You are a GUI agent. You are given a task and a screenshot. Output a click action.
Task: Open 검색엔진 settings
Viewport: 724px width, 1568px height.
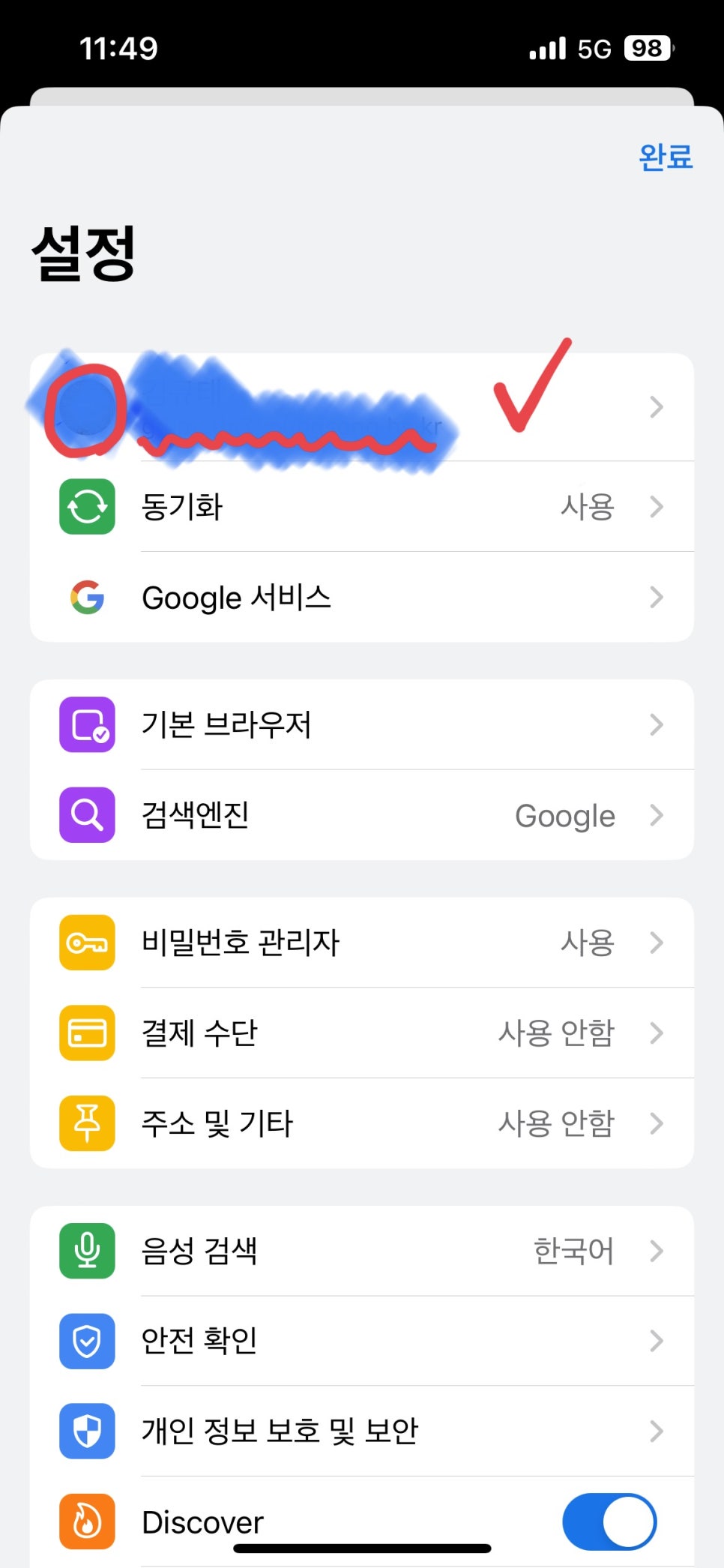click(x=361, y=815)
